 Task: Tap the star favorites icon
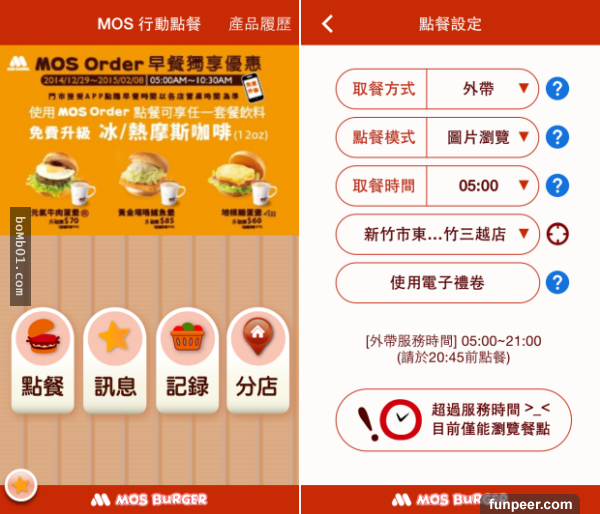18,485
